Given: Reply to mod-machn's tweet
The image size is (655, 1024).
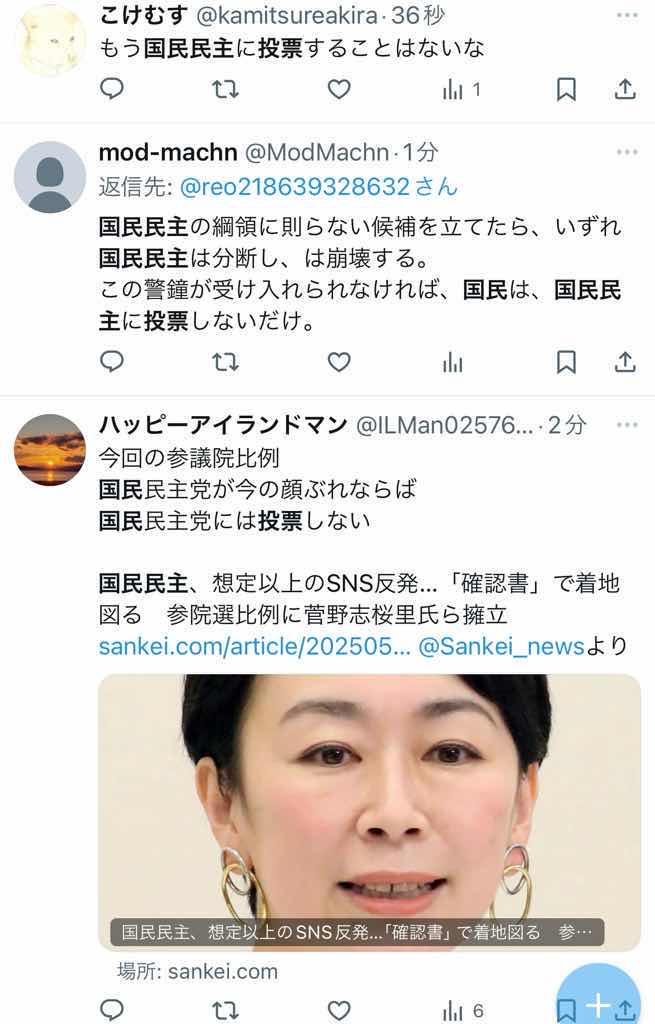Looking at the screenshot, I should click(112, 361).
